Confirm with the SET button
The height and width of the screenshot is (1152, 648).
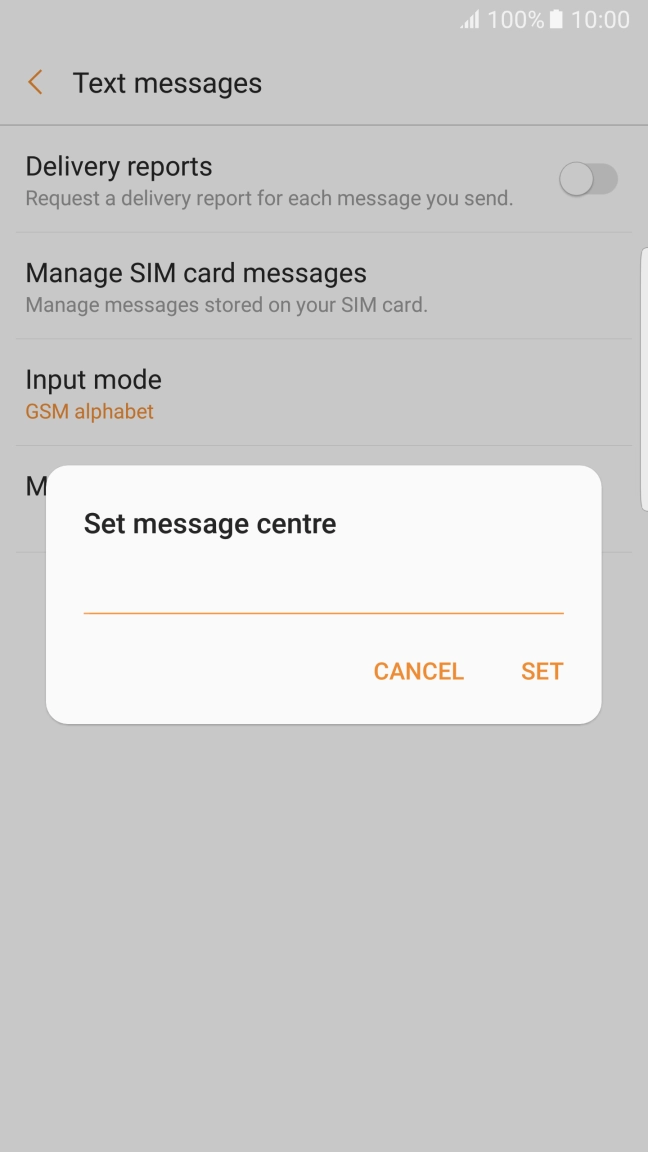coord(542,671)
